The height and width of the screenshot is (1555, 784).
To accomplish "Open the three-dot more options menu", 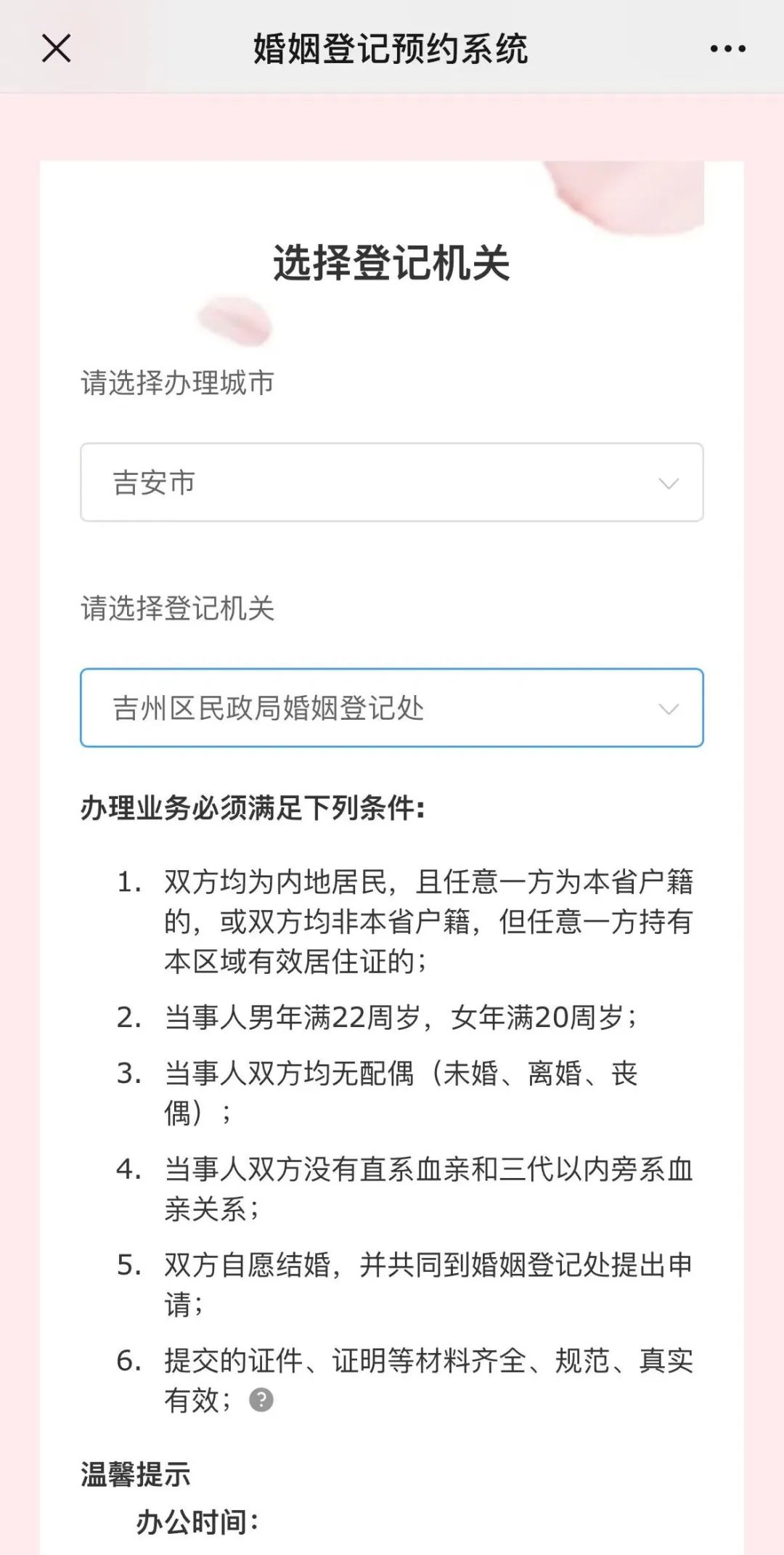I will [727, 49].
